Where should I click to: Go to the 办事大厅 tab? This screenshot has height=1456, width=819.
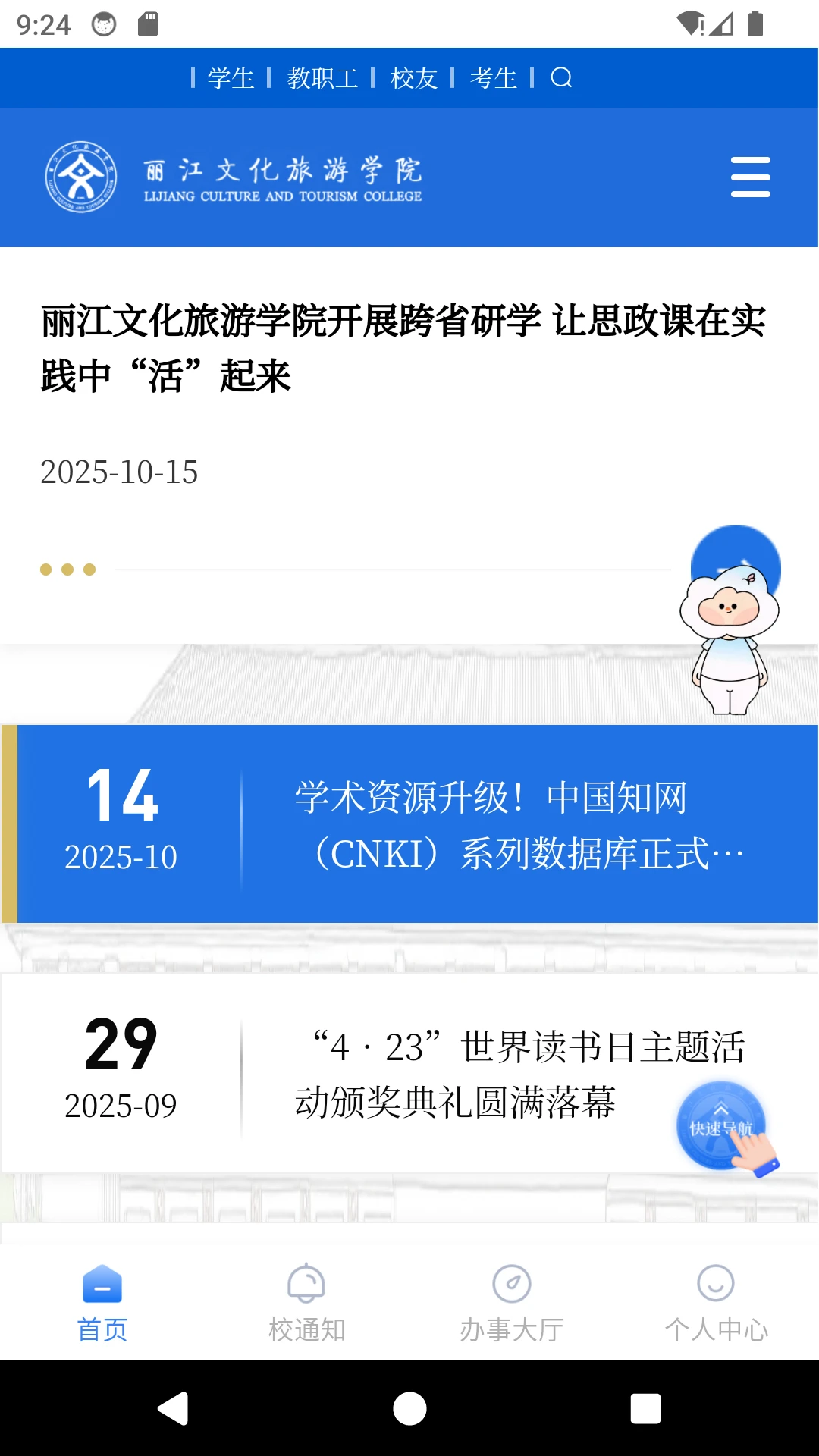pos(512,1303)
